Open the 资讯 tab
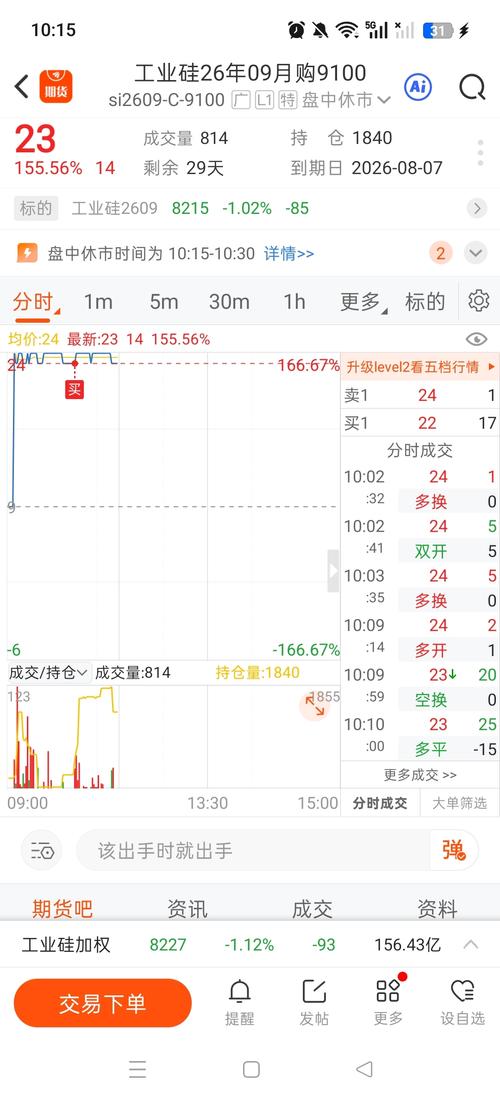Screen dimensions: 500x1100 click(187, 909)
